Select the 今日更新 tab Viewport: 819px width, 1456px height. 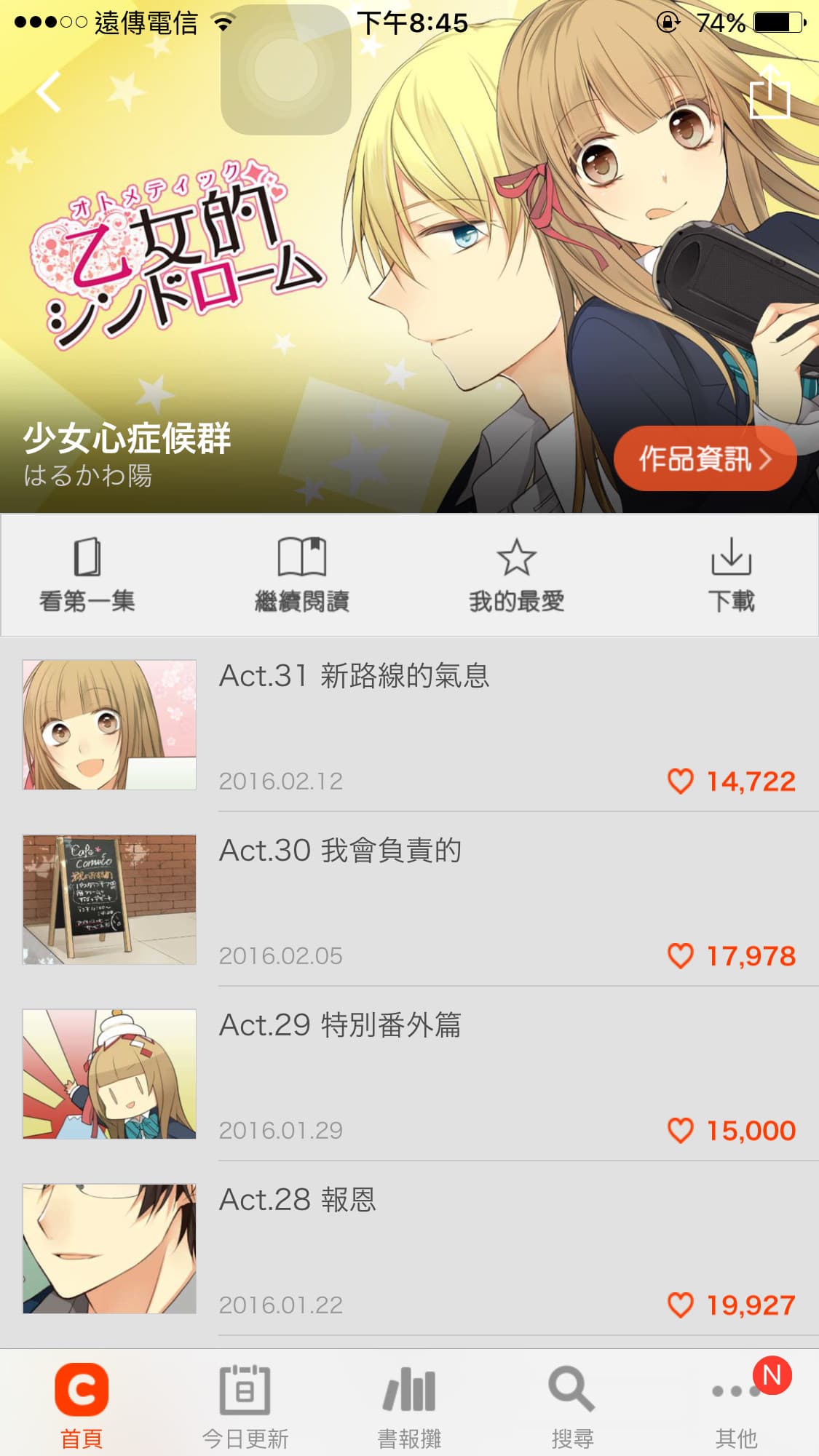(246, 1404)
